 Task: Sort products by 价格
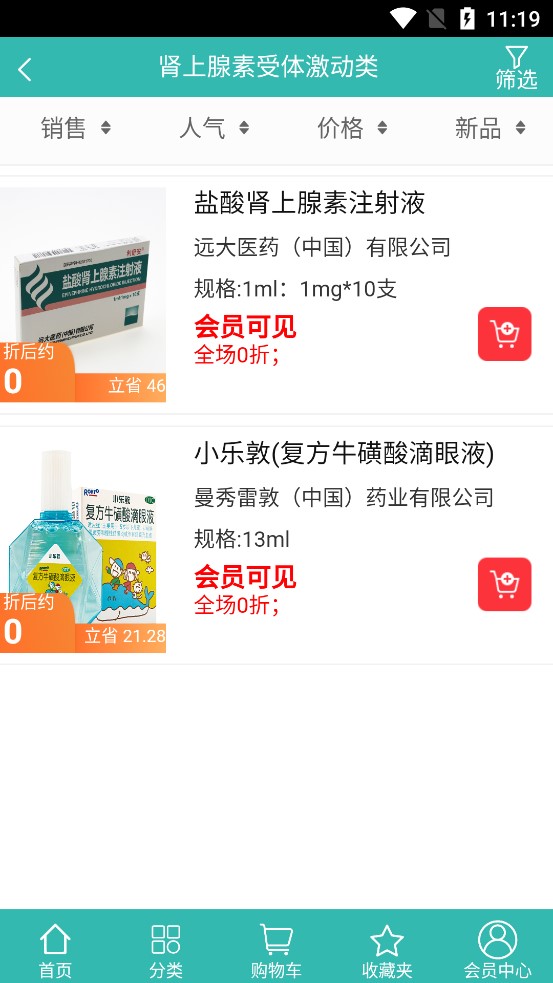(x=352, y=128)
